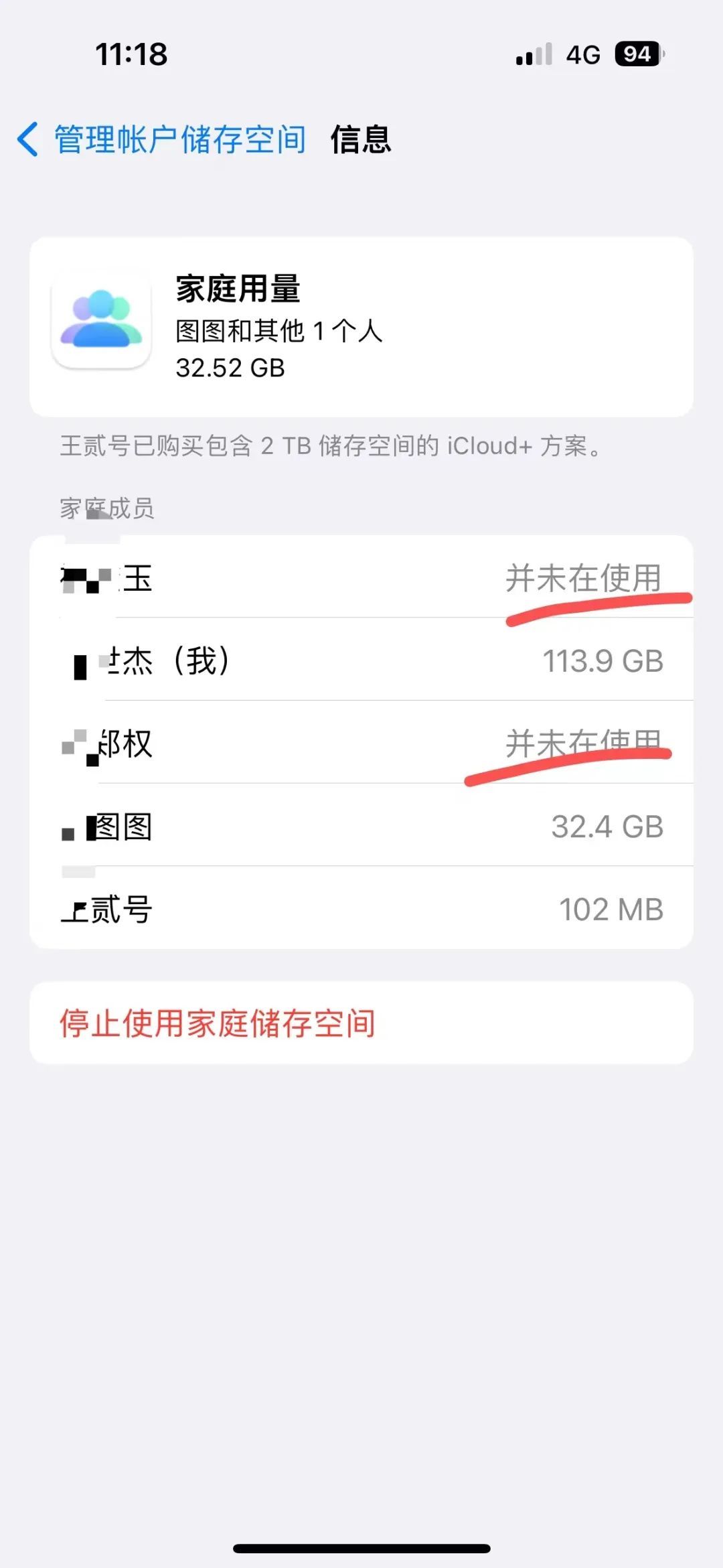Screen dimensions: 723x1568
Task: Go back to 管理帐户储存空间
Action: pos(161,139)
